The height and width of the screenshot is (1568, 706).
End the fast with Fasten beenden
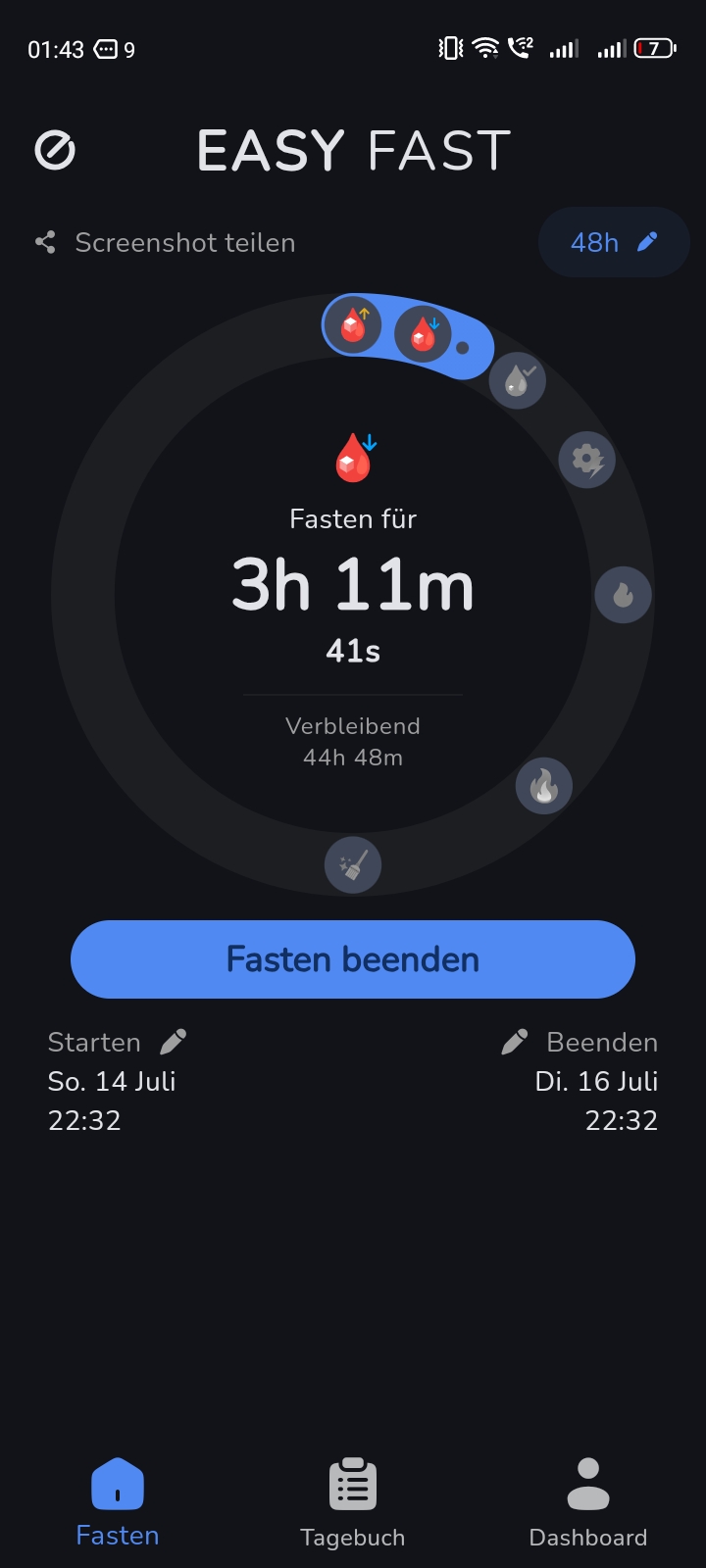point(353,959)
